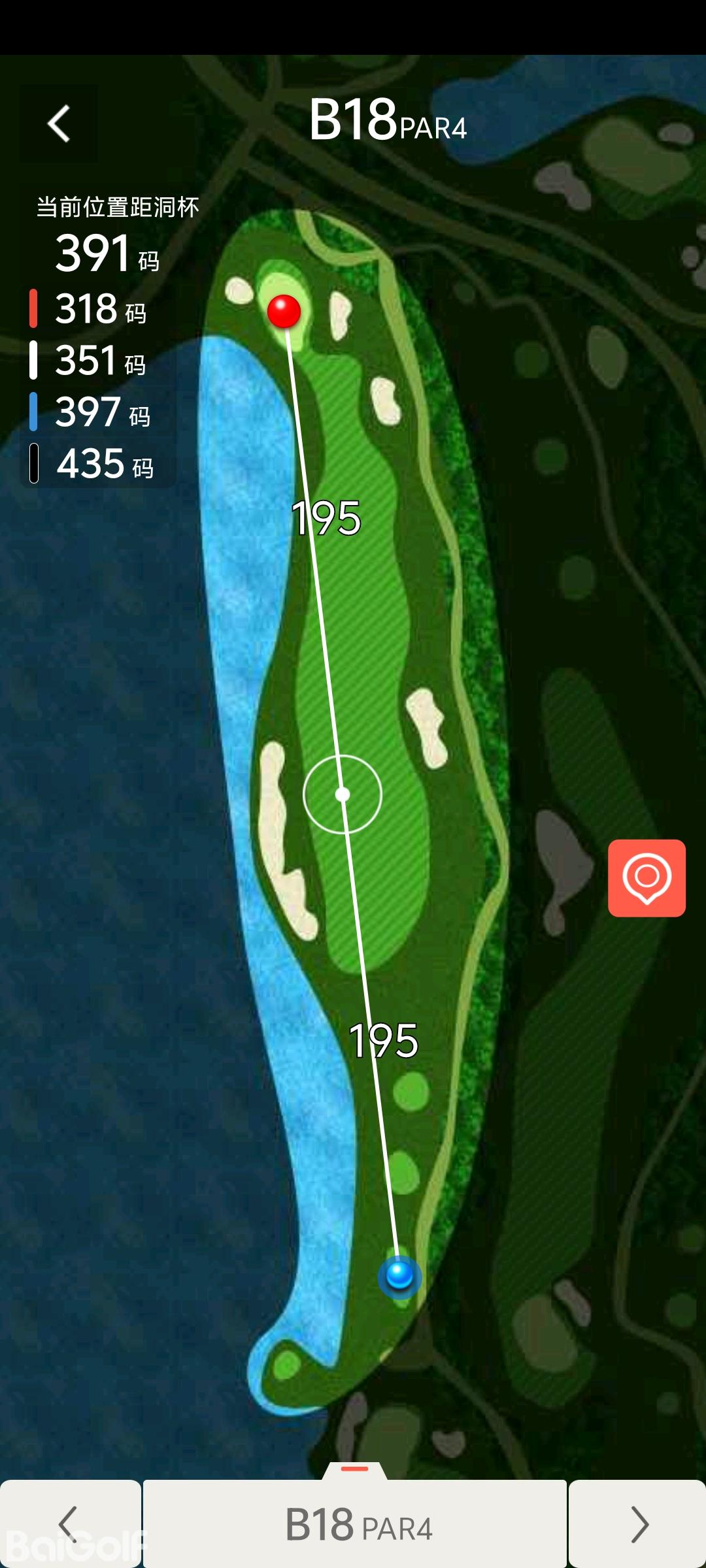Advance to the next hole
706x1568 pixels.
click(x=637, y=1524)
